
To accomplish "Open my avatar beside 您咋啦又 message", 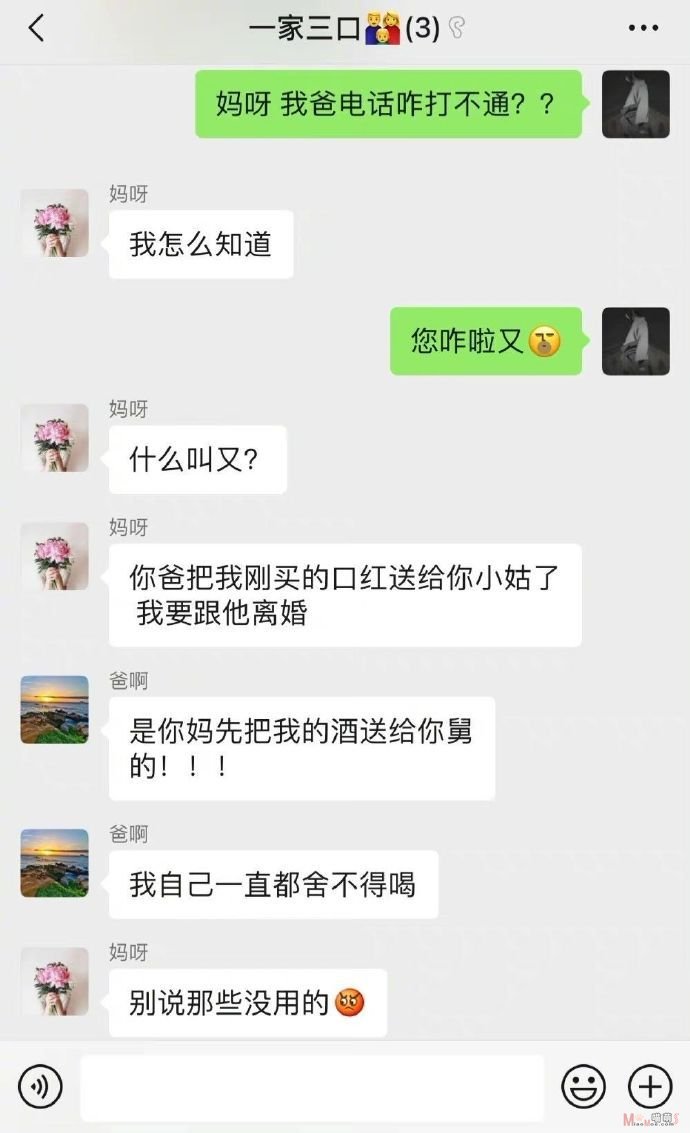I will (x=635, y=341).
